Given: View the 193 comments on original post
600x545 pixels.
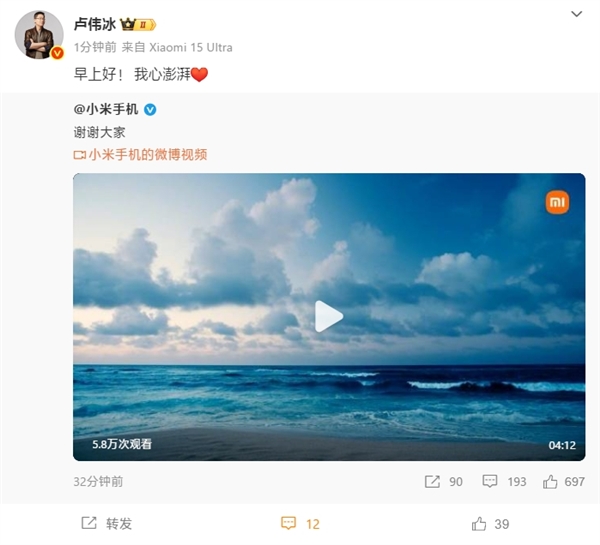Looking at the screenshot, I should point(504,481).
